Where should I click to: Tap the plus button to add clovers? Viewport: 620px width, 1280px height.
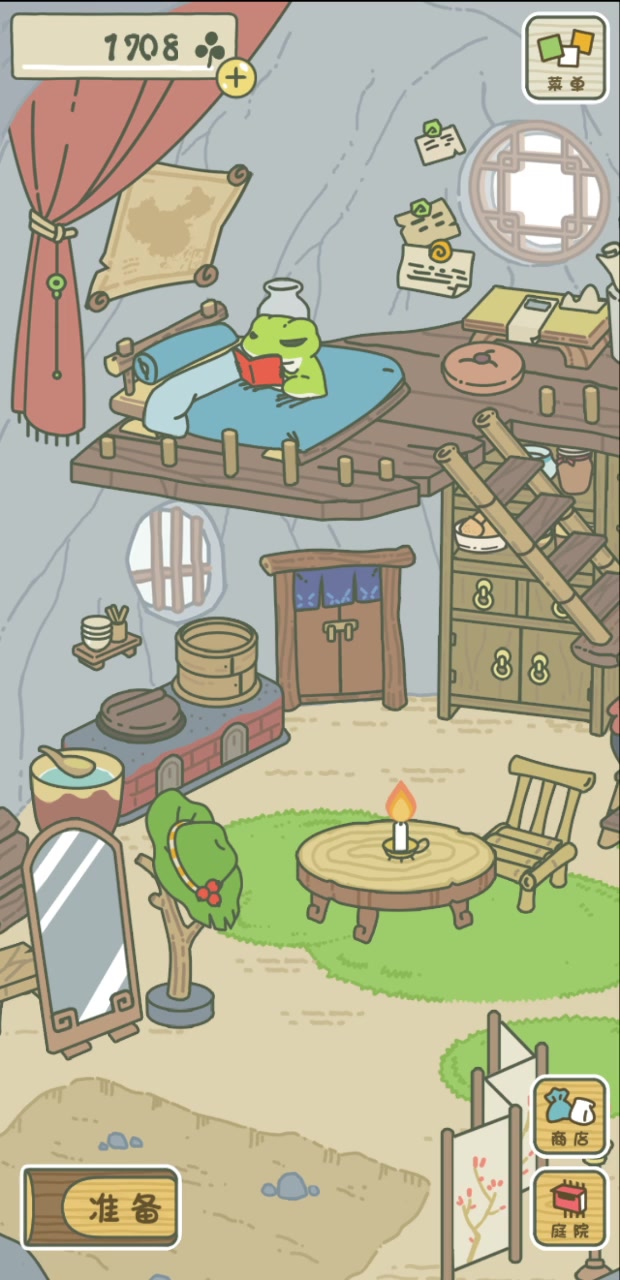pos(235,77)
